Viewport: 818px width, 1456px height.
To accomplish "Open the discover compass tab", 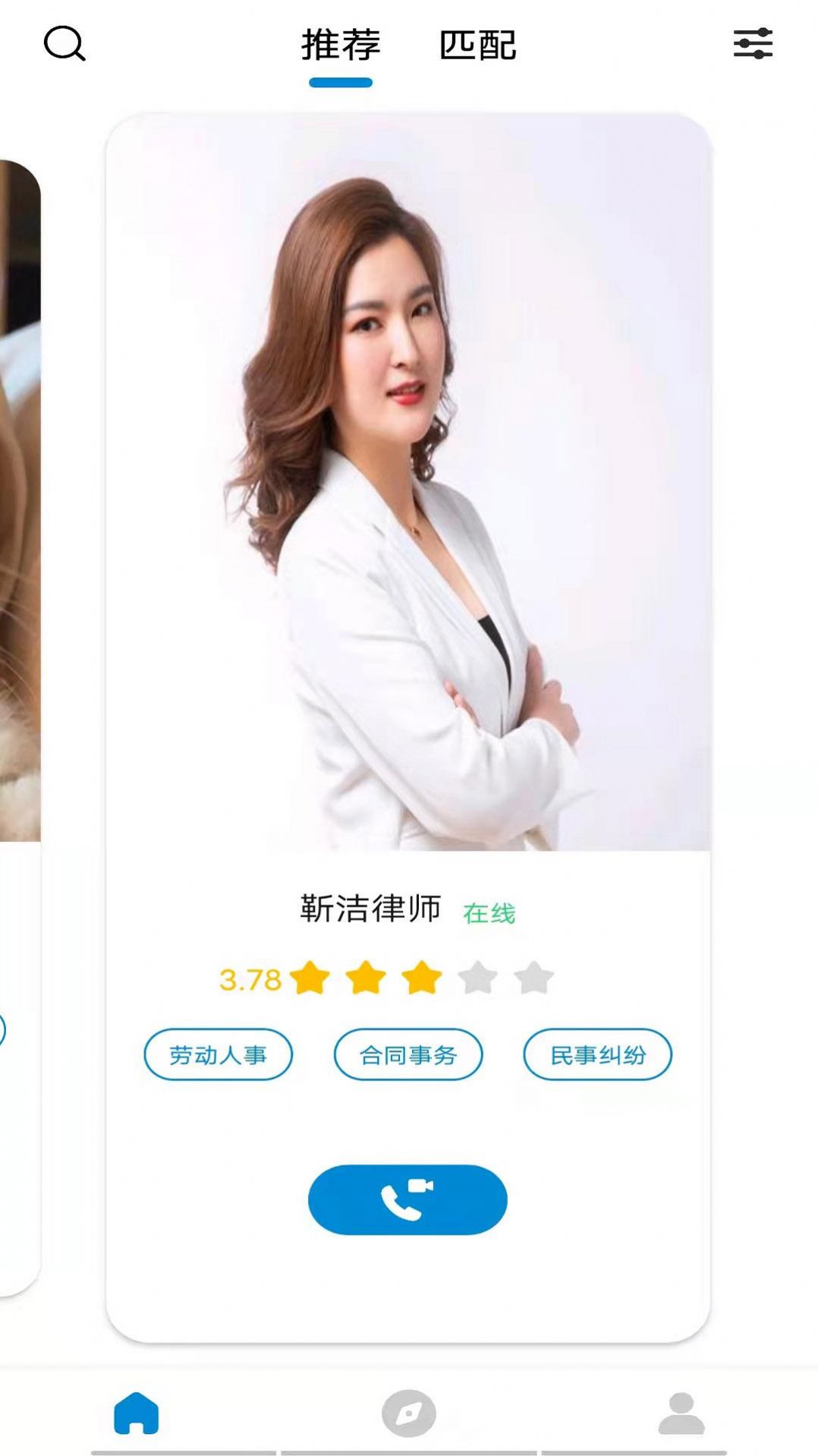I will tap(408, 1413).
